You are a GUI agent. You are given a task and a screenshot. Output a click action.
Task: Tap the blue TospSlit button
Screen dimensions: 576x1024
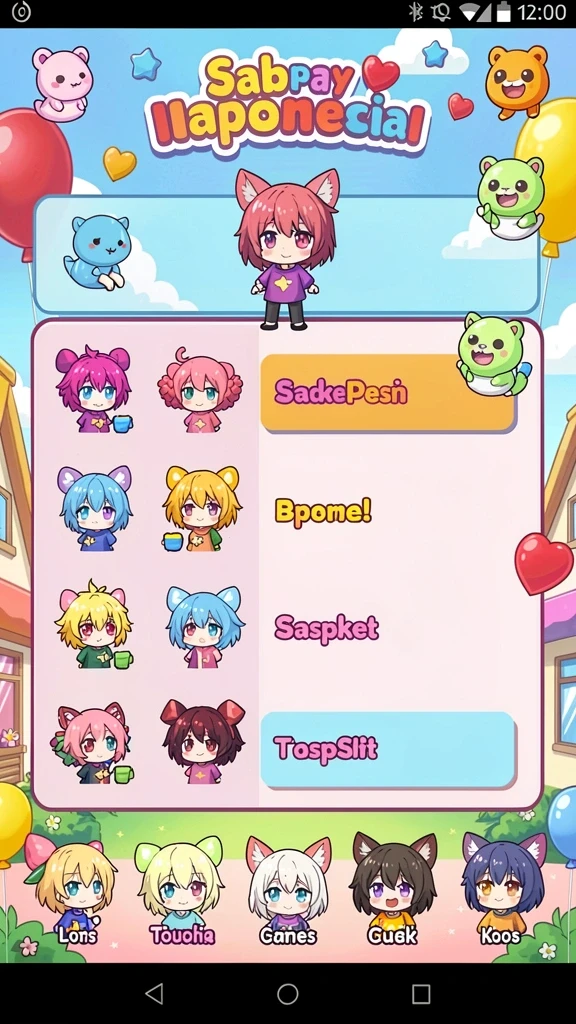(388, 749)
